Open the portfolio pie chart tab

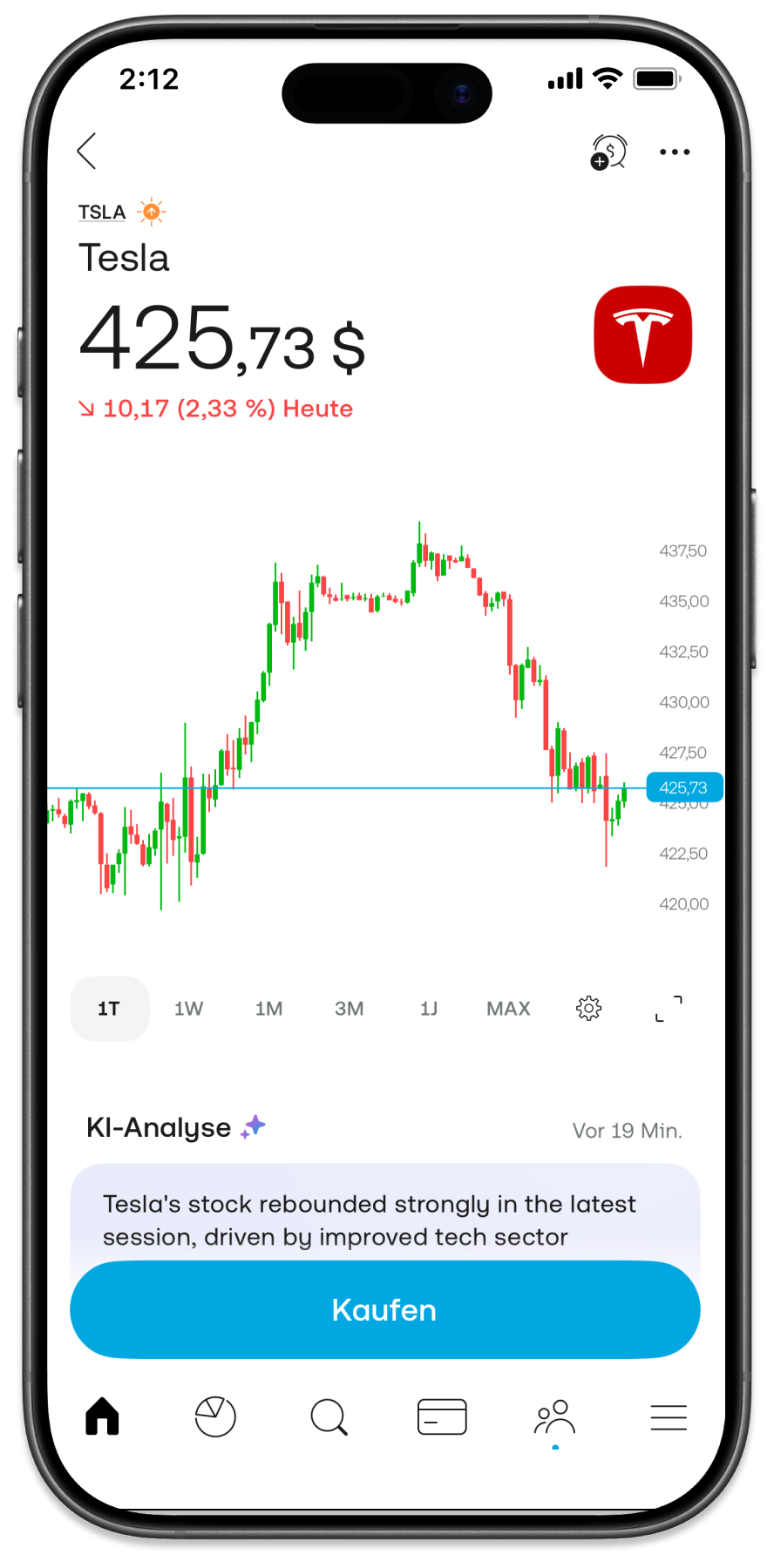point(215,1416)
